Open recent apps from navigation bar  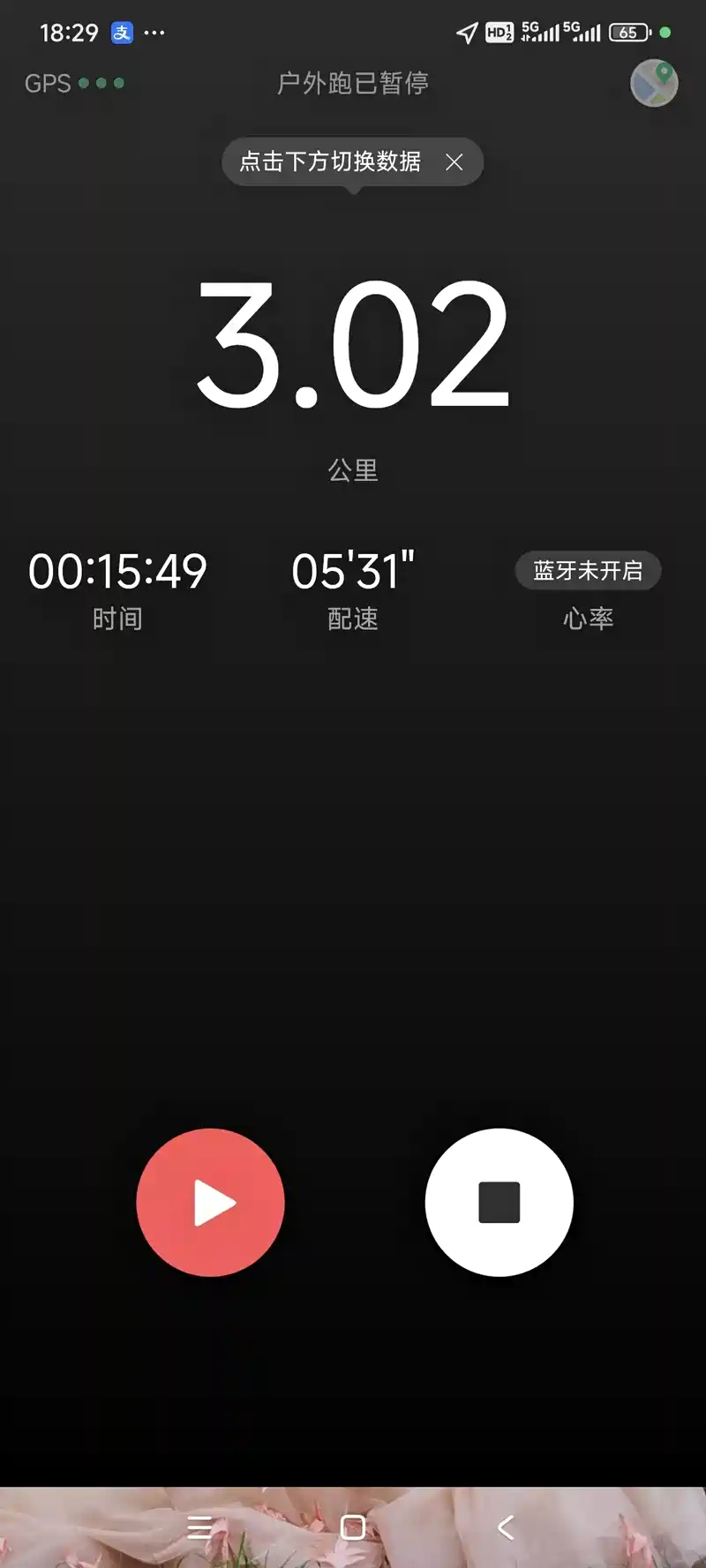point(199,1527)
